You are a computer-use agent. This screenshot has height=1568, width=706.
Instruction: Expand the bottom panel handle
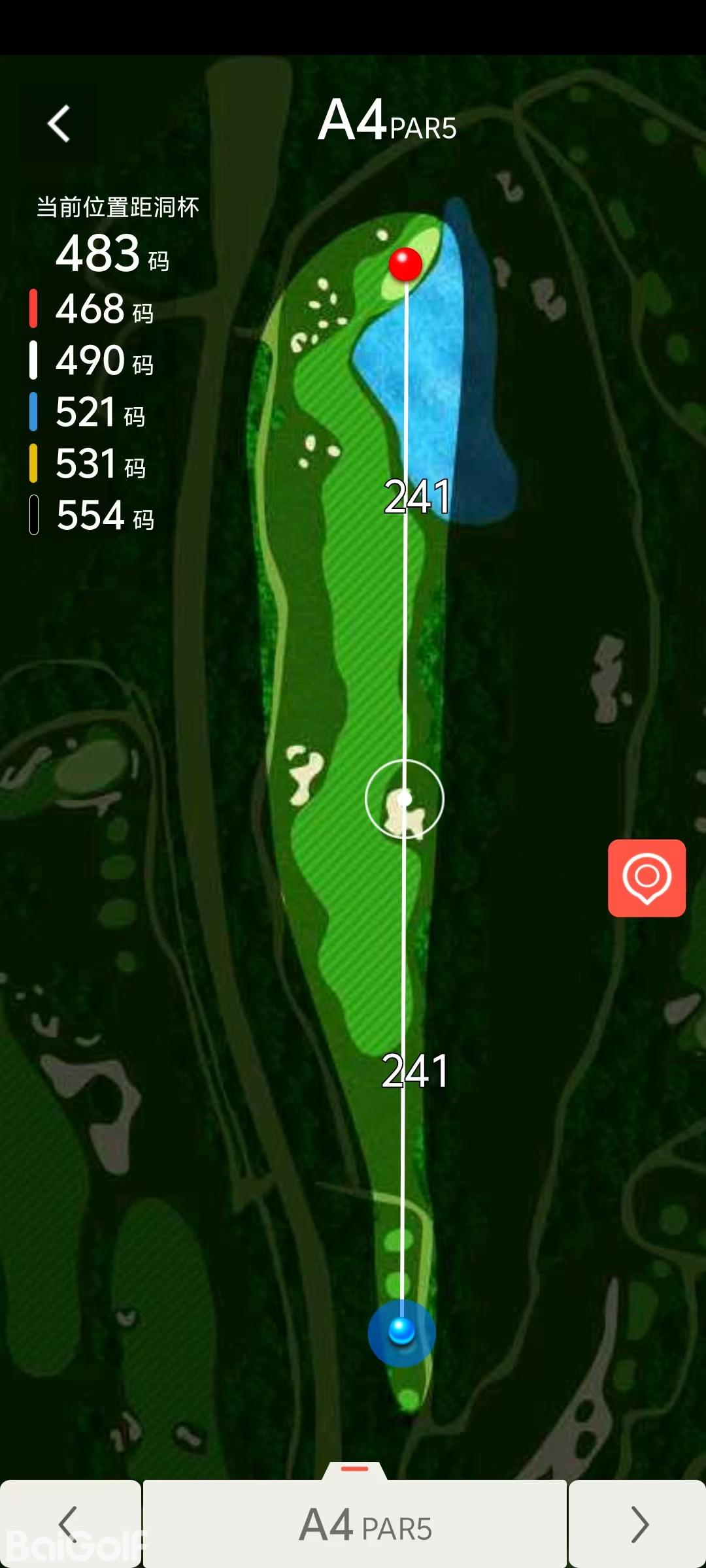pos(355,1469)
